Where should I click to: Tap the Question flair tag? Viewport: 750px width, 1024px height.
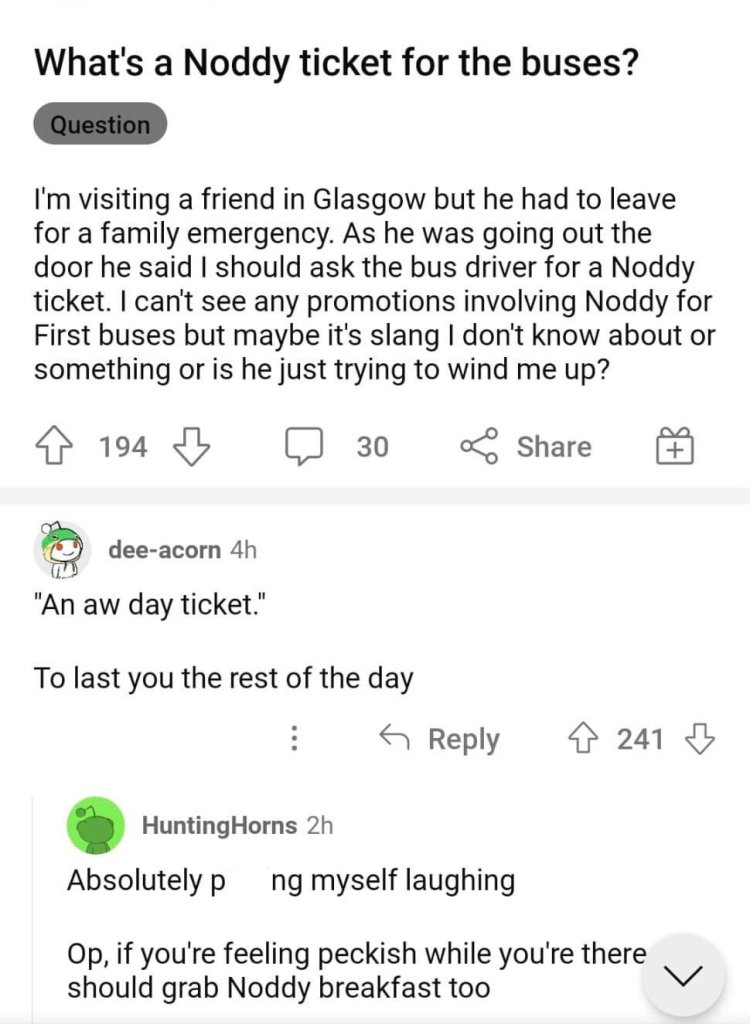(x=100, y=125)
